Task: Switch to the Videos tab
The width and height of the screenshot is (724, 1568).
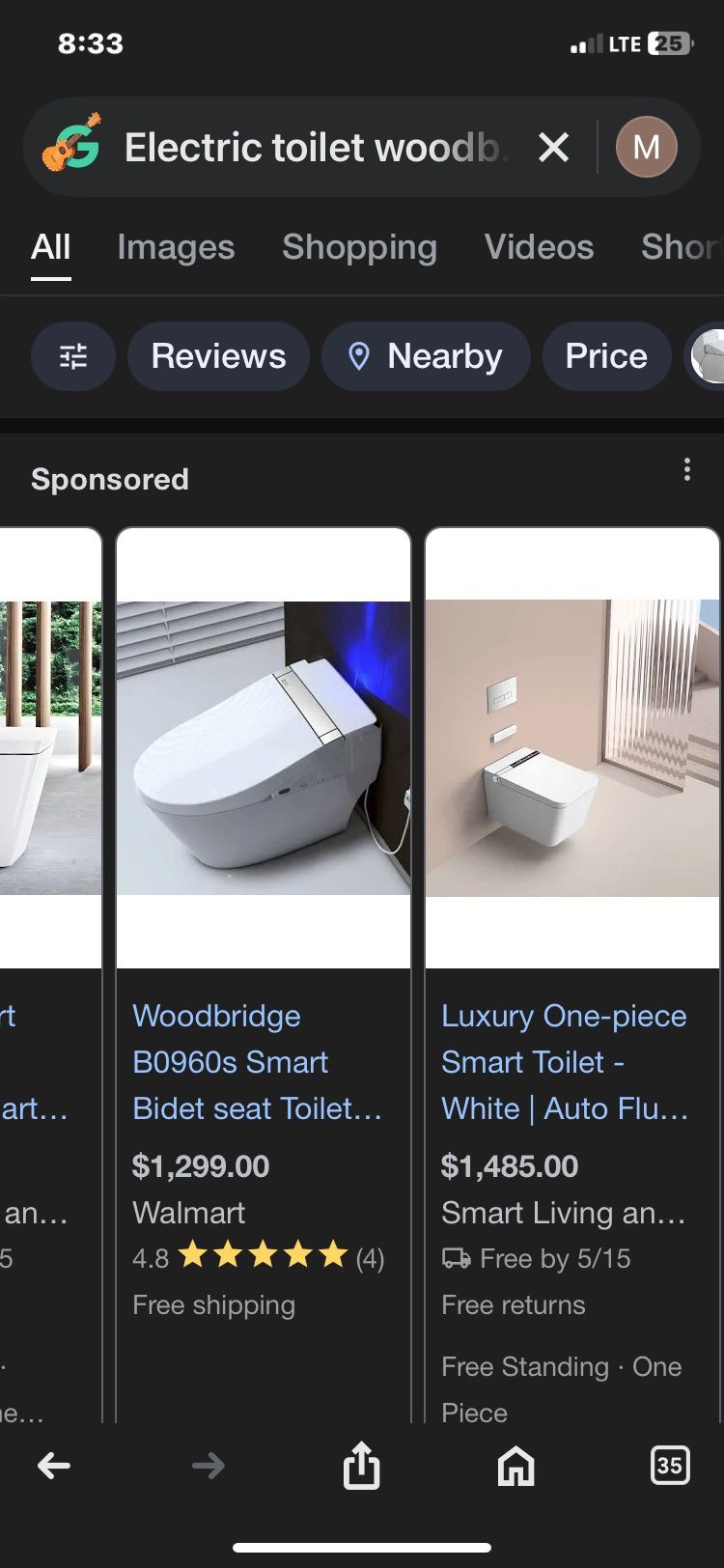Action: (x=539, y=247)
